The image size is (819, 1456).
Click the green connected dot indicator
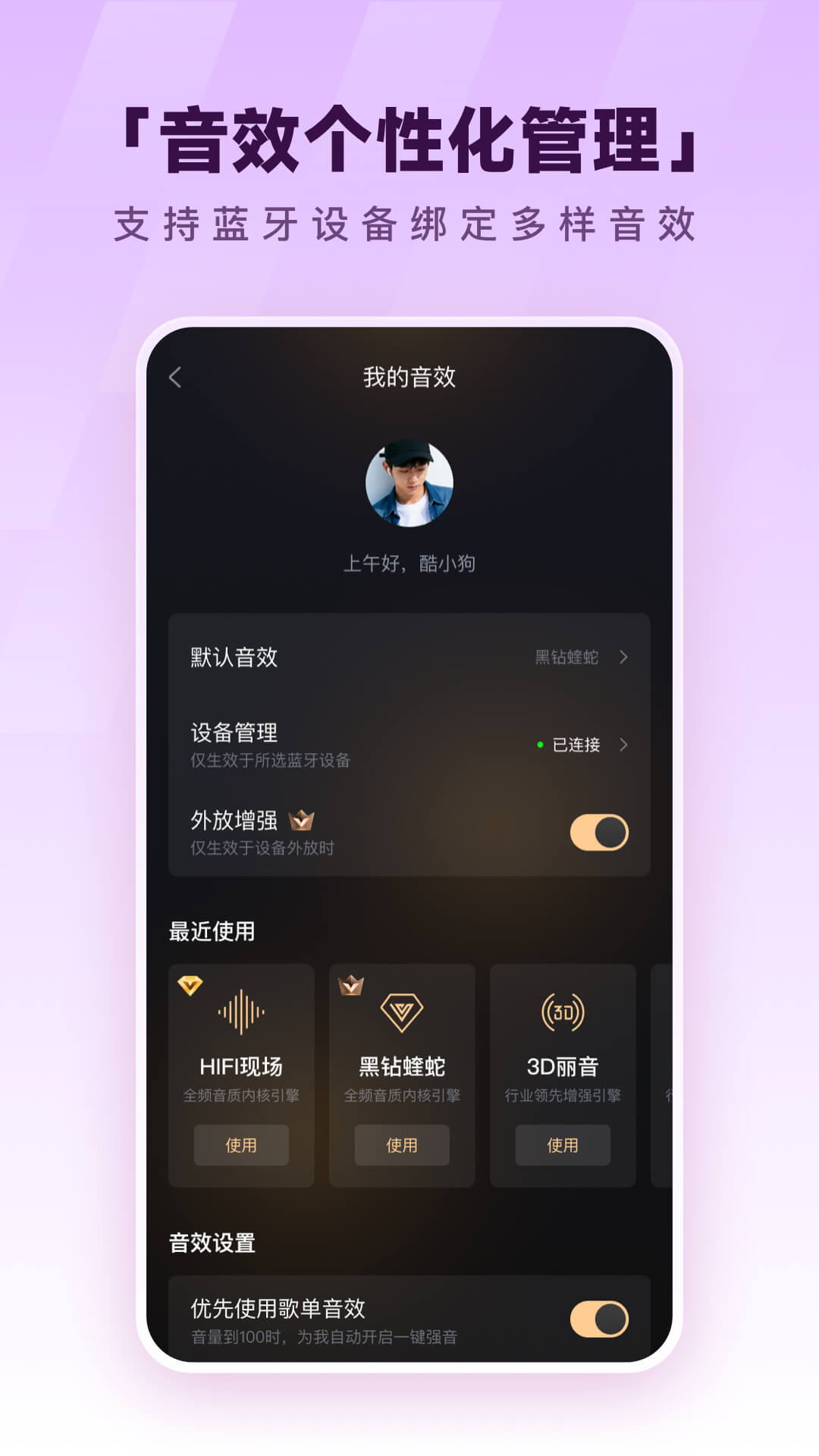pos(542,745)
